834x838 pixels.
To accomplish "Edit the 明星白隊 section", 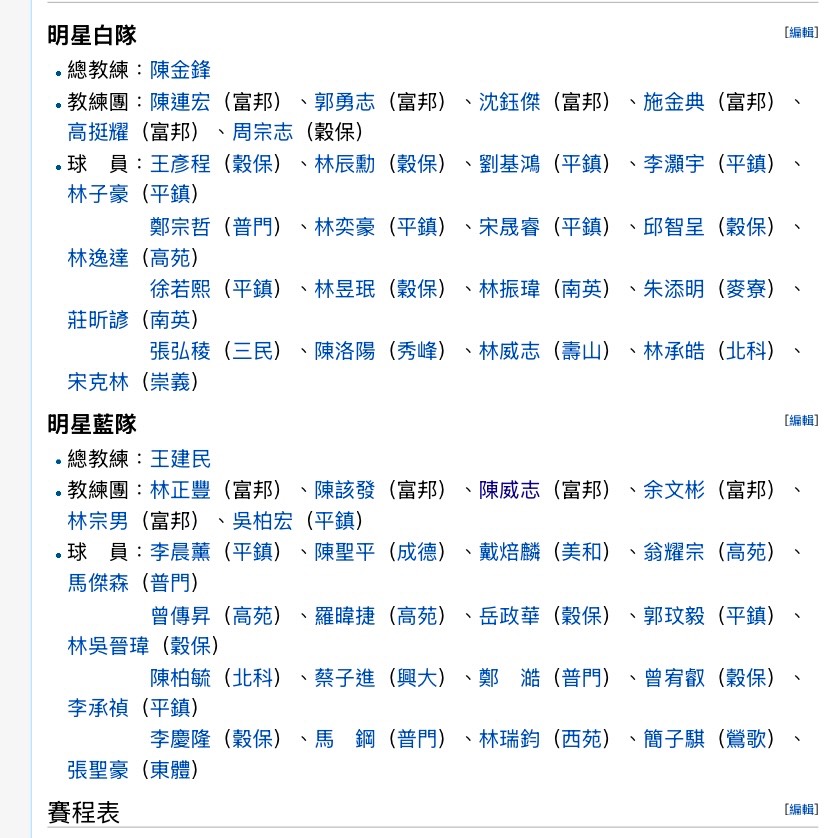I will point(802,33).
